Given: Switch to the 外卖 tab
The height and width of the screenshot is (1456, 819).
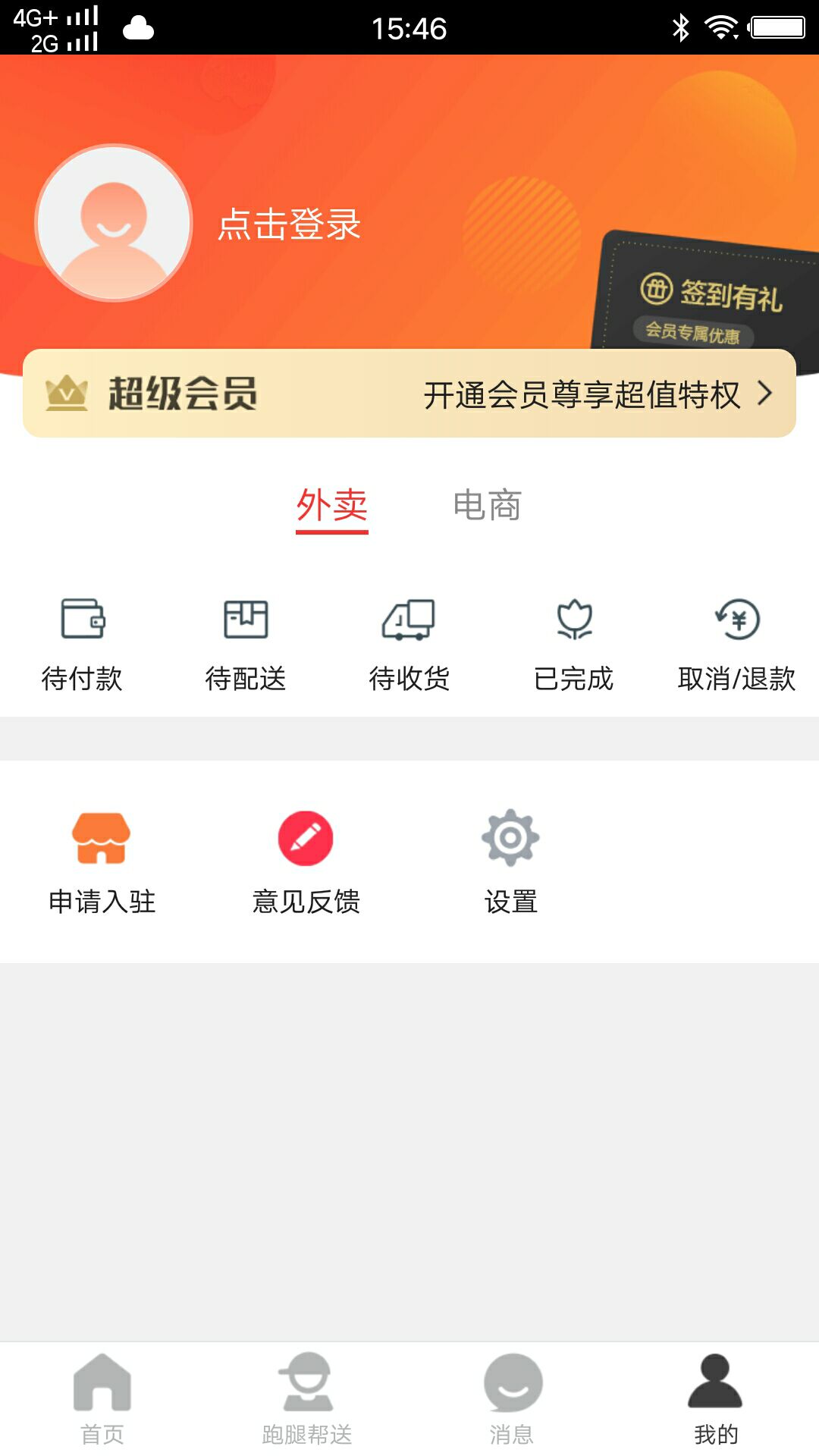Looking at the screenshot, I should (x=331, y=506).
